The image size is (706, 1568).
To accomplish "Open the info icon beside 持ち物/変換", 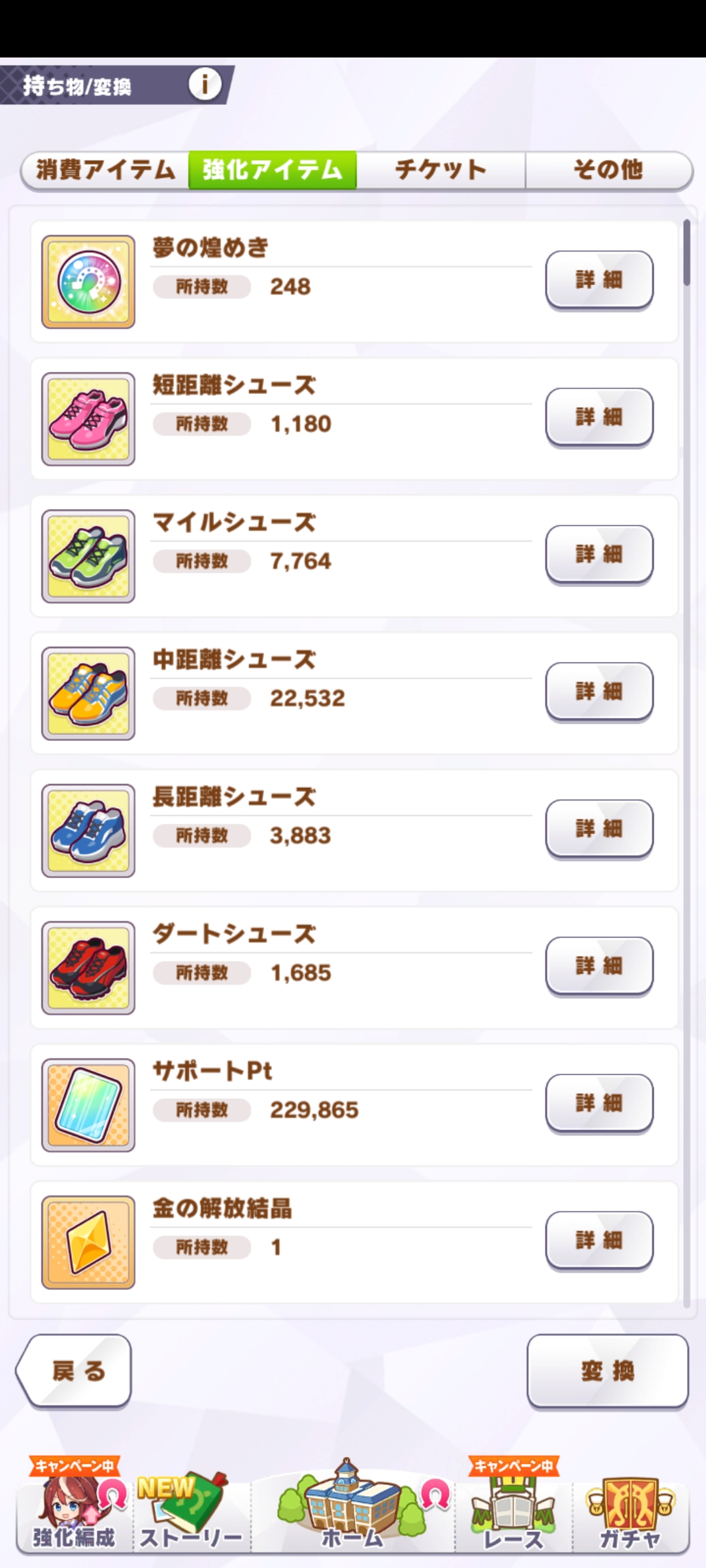I will (x=205, y=84).
